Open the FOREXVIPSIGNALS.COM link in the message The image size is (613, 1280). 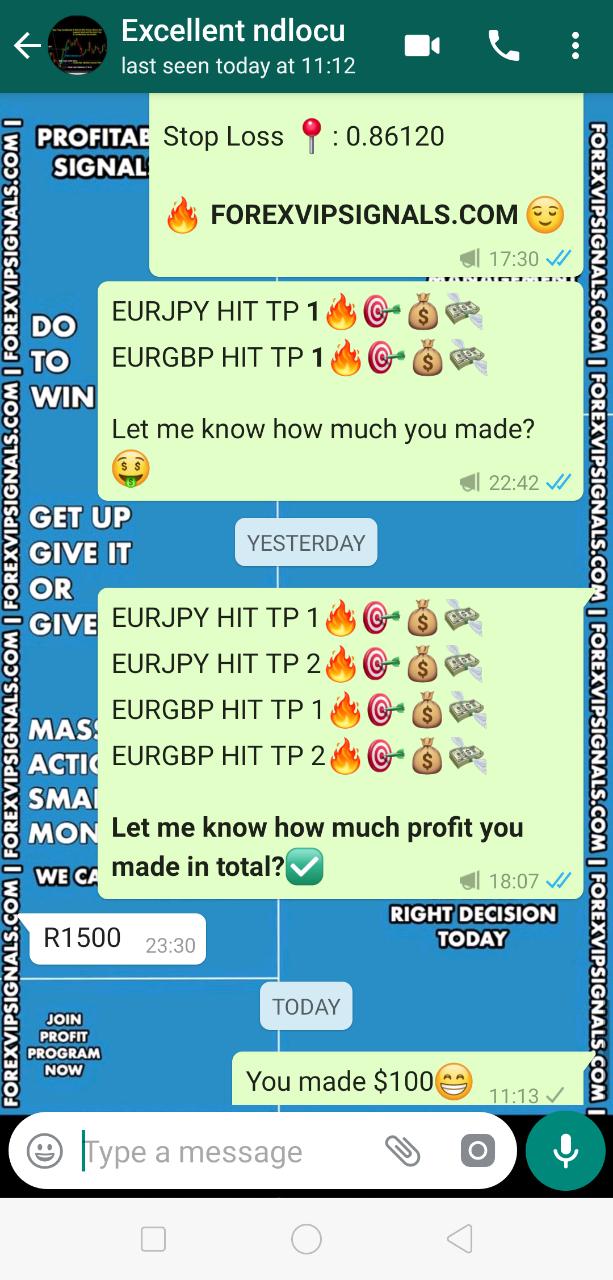[364, 215]
